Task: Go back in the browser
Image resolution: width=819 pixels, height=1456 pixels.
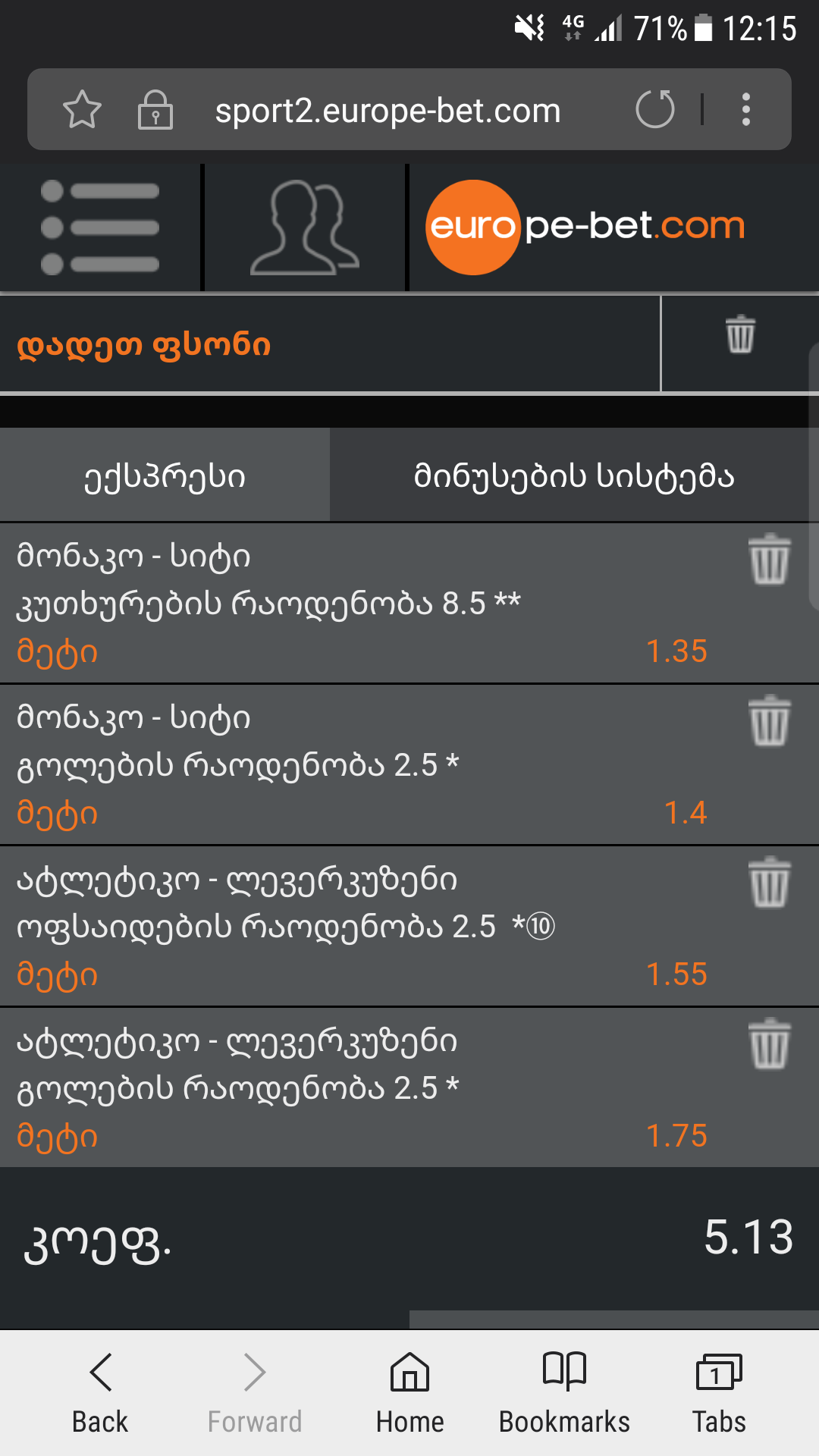Action: [100, 1392]
